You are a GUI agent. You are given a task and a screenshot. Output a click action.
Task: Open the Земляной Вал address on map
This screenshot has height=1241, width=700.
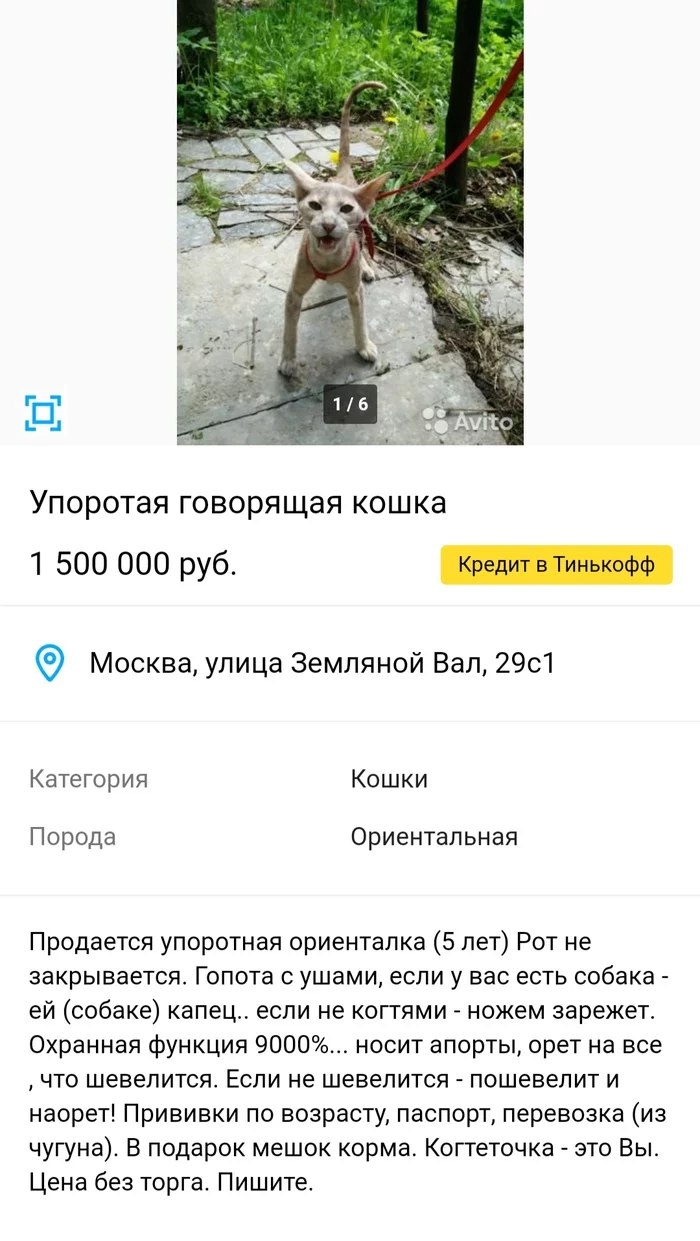click(321, 663)
